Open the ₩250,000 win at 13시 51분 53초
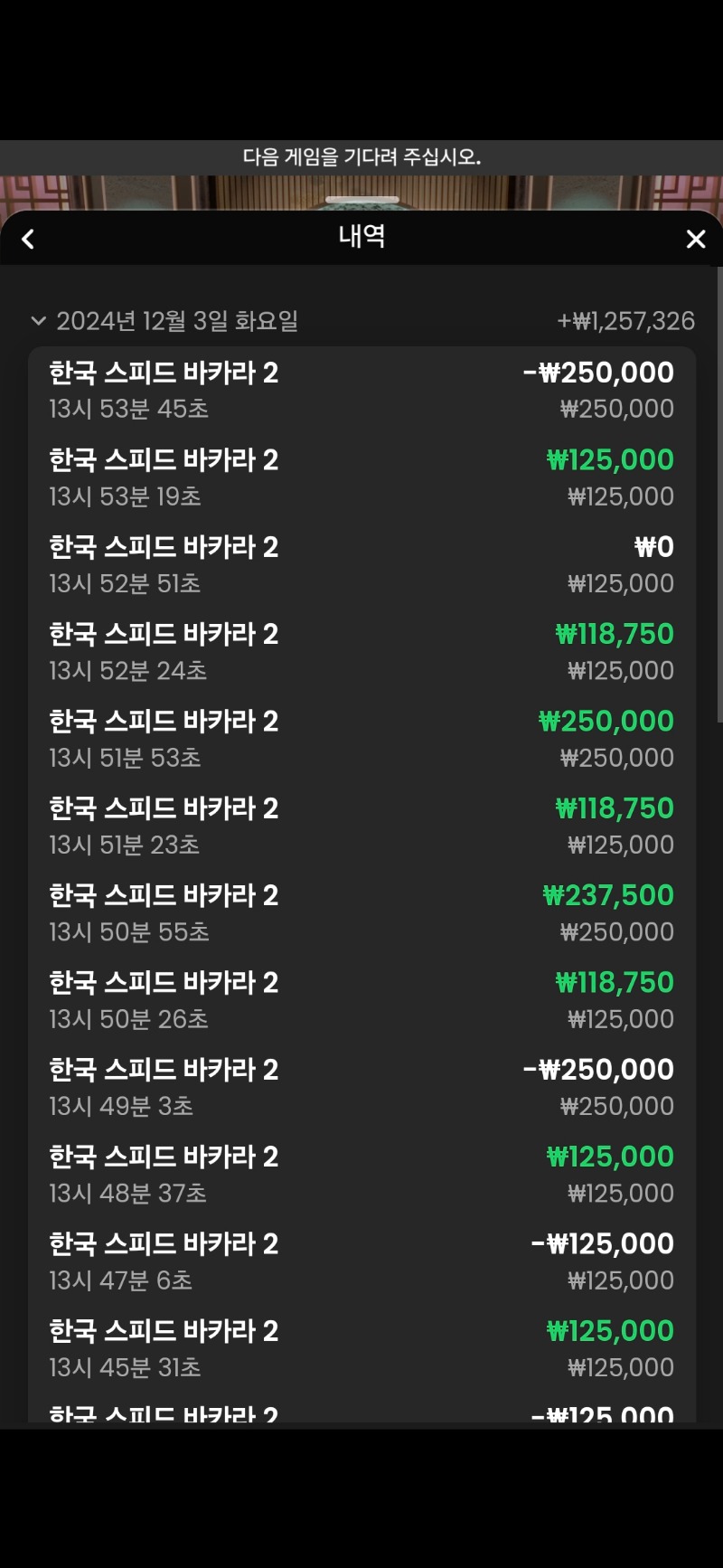 (361, 738)
